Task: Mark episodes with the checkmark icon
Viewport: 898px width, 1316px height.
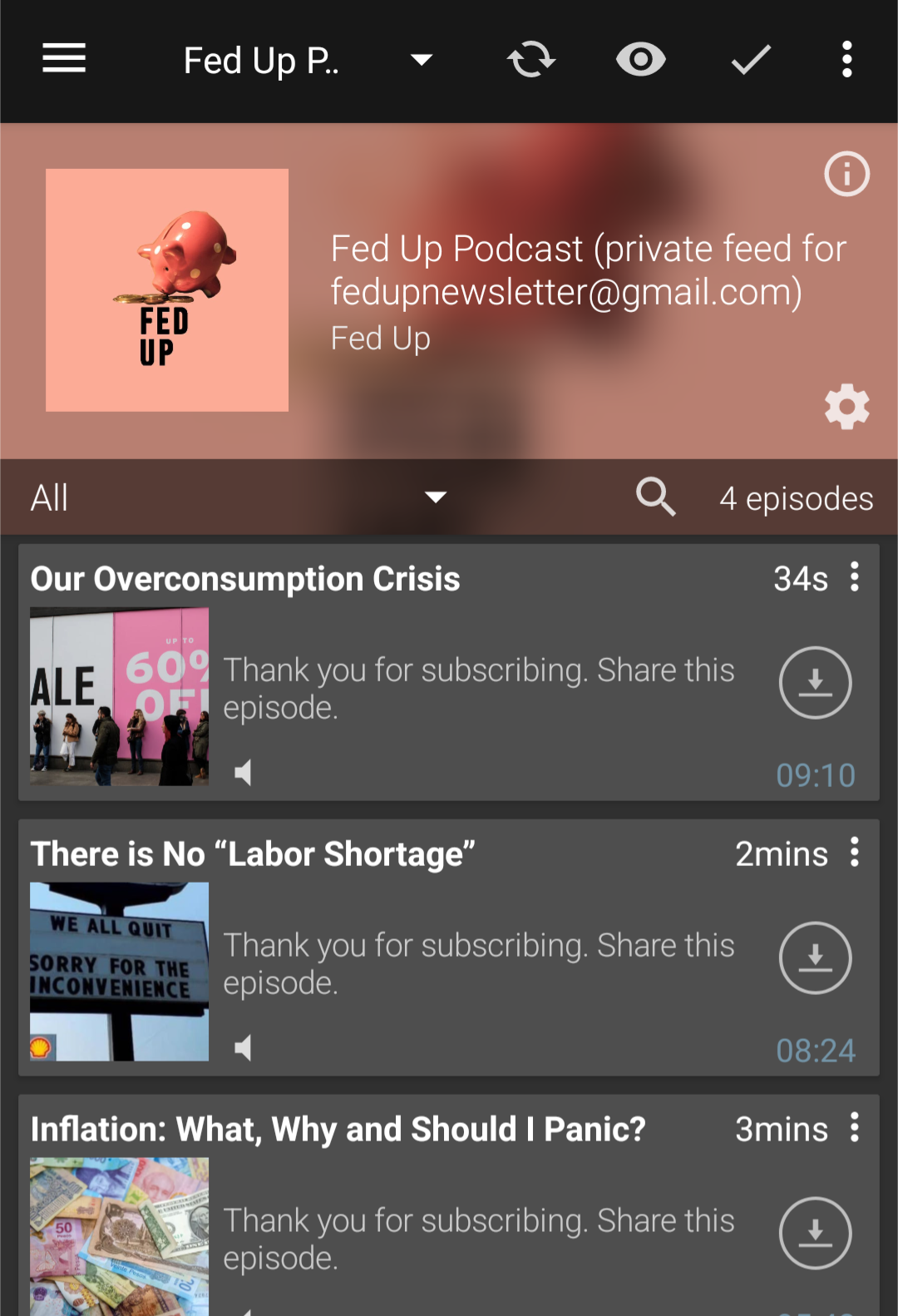Action: 750,60
